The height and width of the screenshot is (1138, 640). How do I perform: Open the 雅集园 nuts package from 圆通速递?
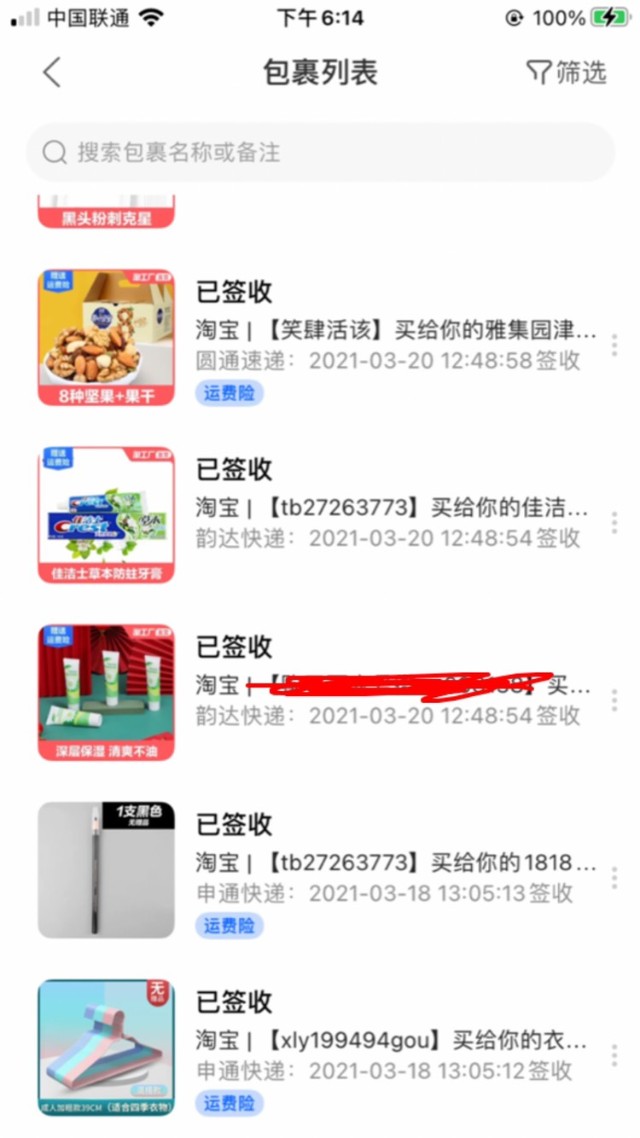tap(320, 337)
